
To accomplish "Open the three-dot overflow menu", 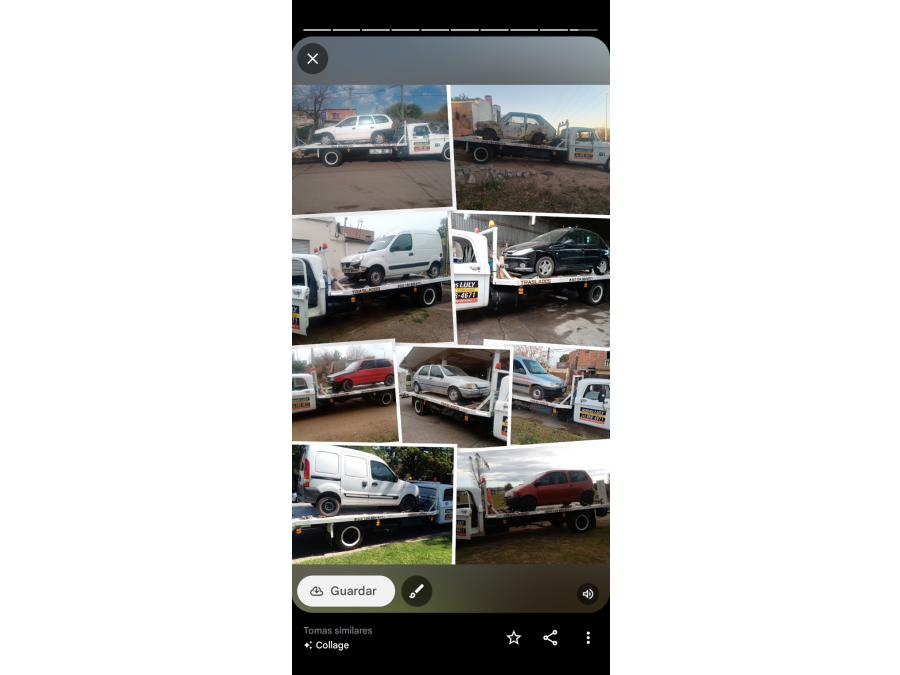I will [588, 638].
